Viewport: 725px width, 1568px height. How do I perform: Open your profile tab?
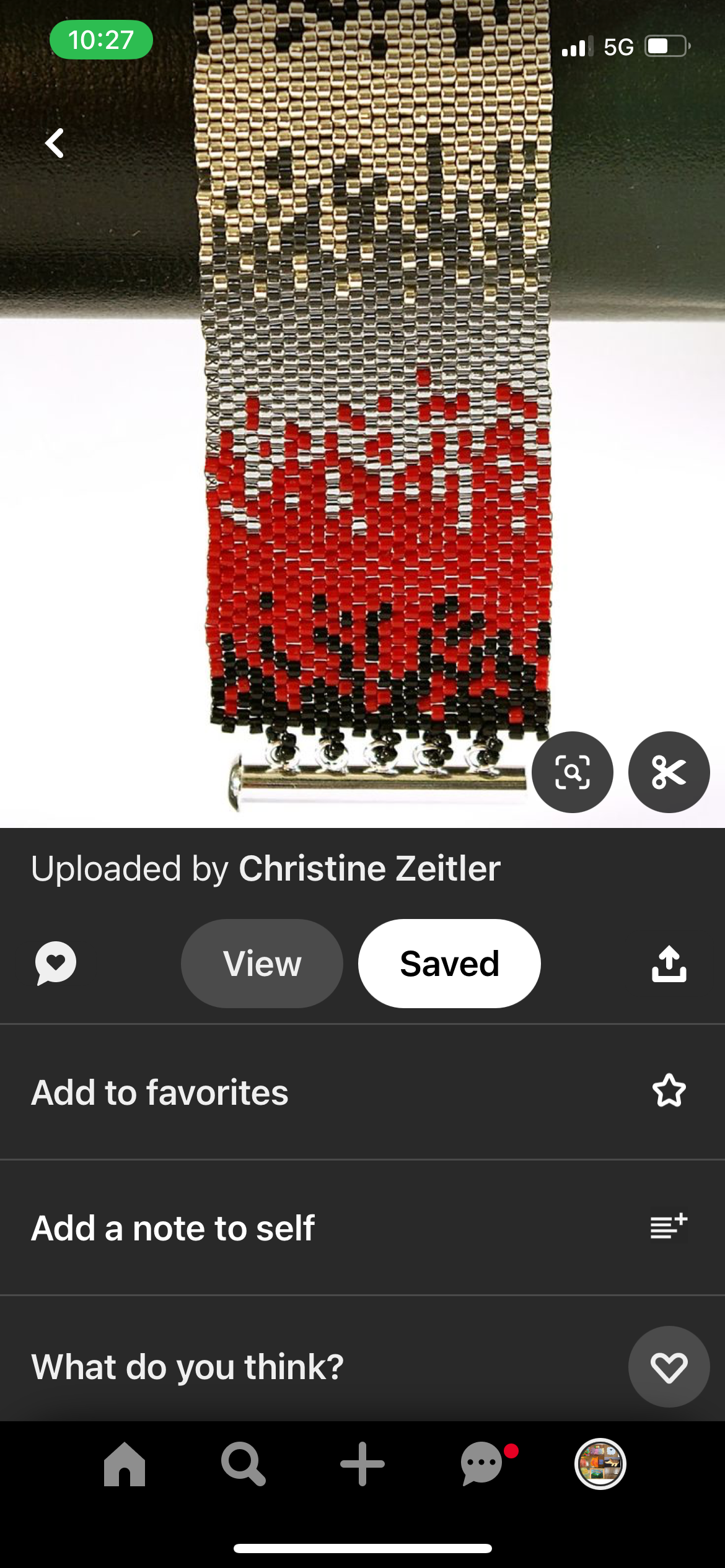tap(600, 1464)
